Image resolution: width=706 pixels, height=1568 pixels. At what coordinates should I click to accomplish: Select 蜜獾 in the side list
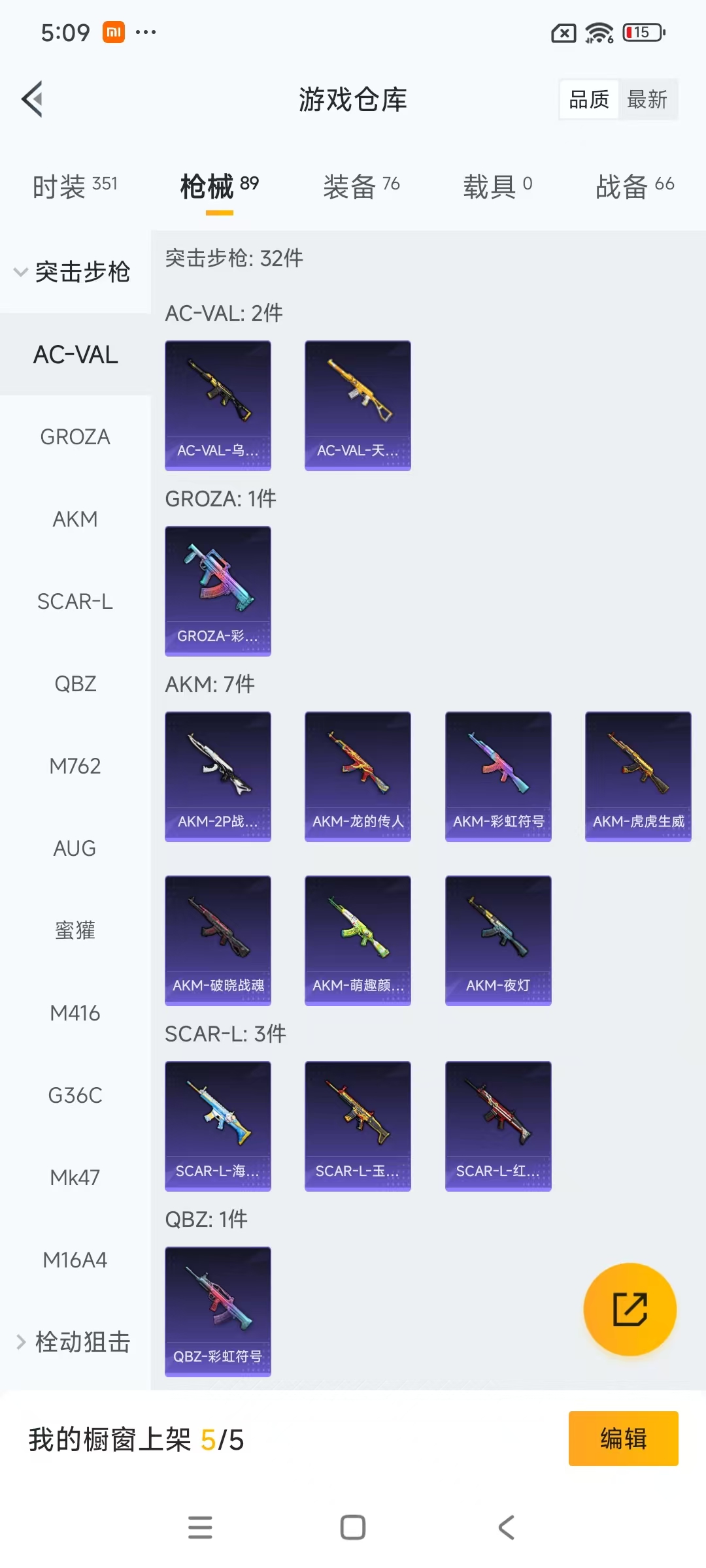tap(75, 930)
